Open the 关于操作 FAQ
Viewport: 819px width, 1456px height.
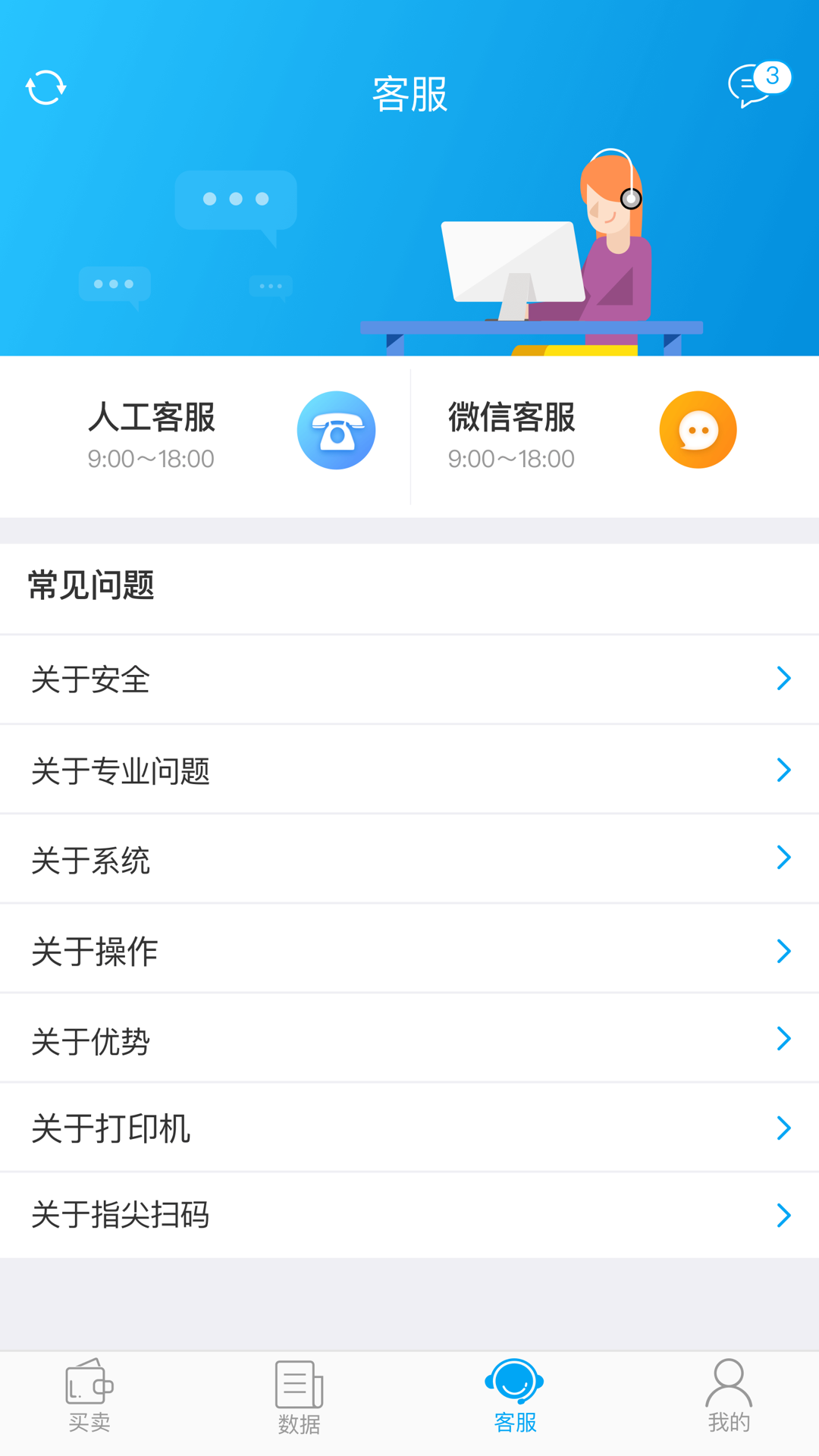(409, 950)
